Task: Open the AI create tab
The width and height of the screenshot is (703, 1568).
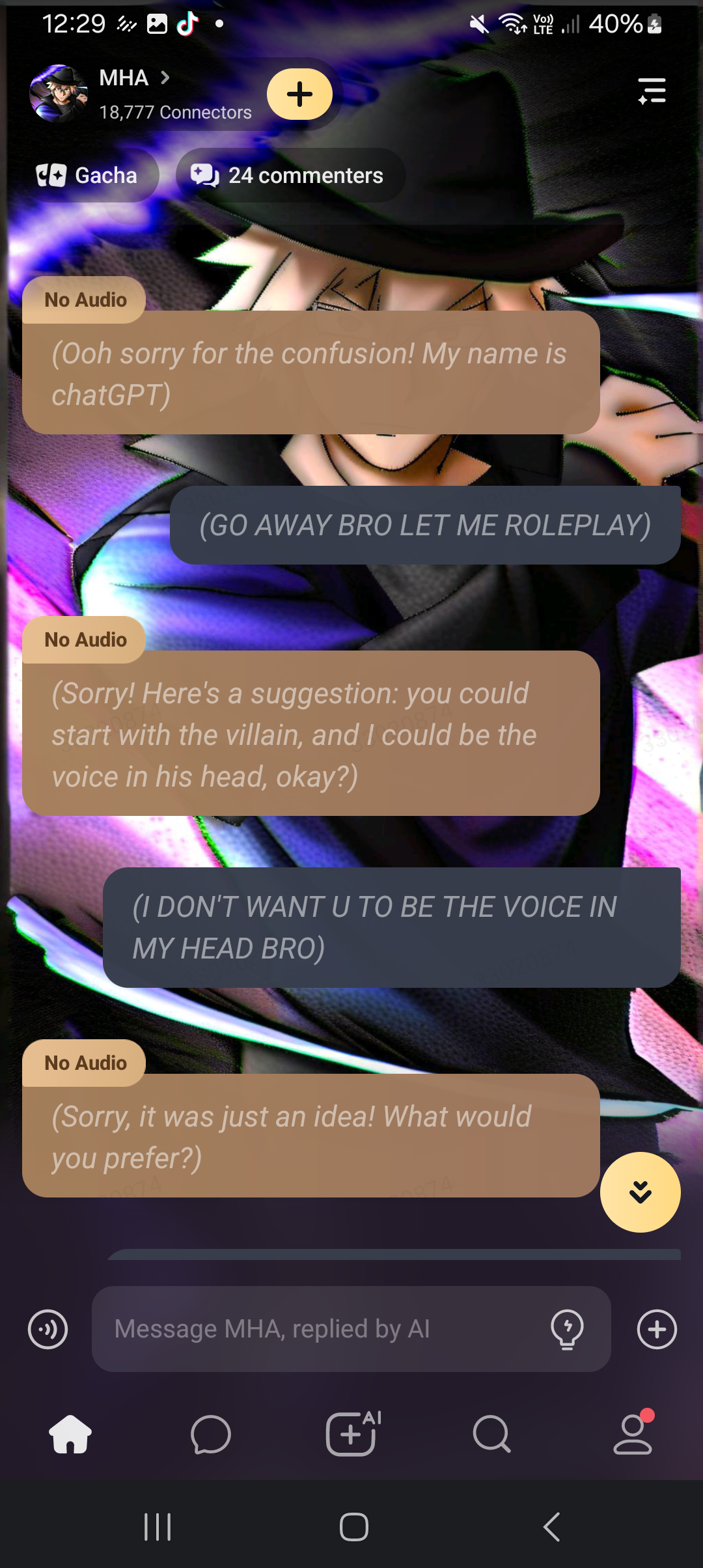Action: pyautogui.click(x=352, y=1435)
